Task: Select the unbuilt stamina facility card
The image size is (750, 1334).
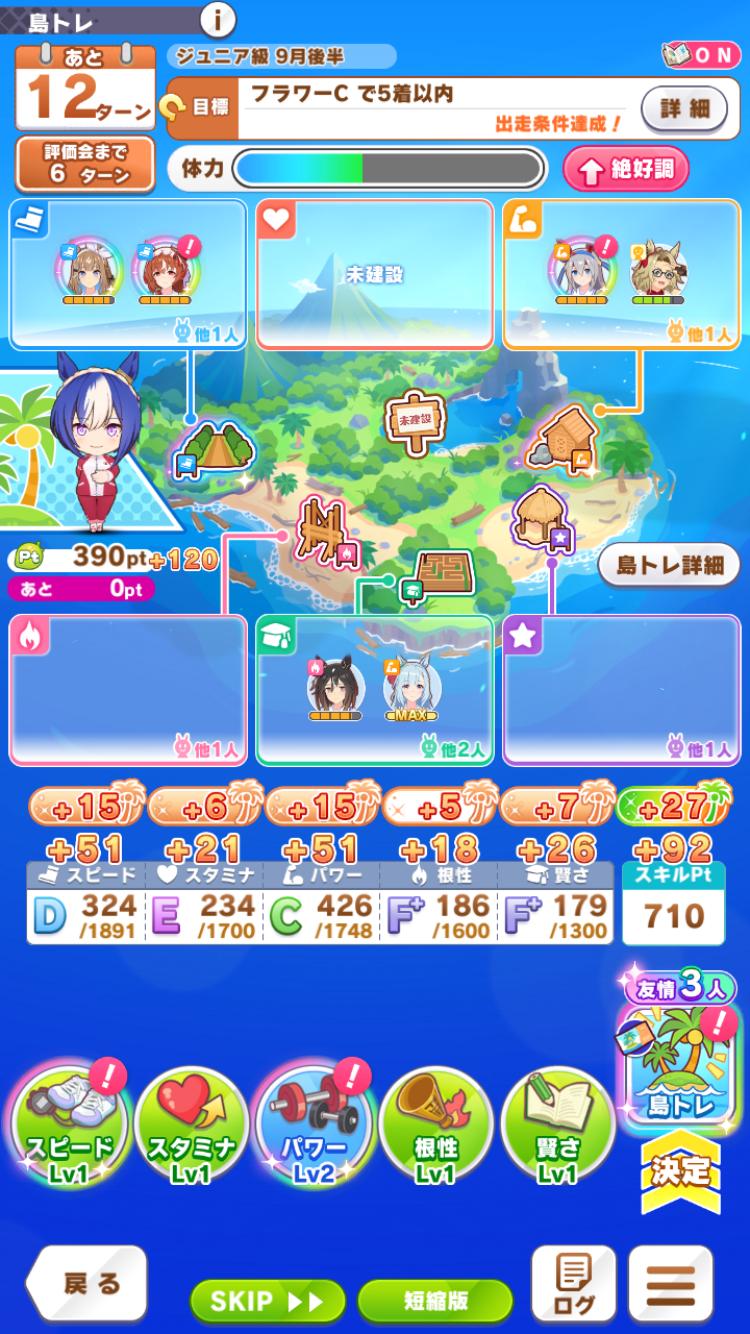Action: (374, 273)
